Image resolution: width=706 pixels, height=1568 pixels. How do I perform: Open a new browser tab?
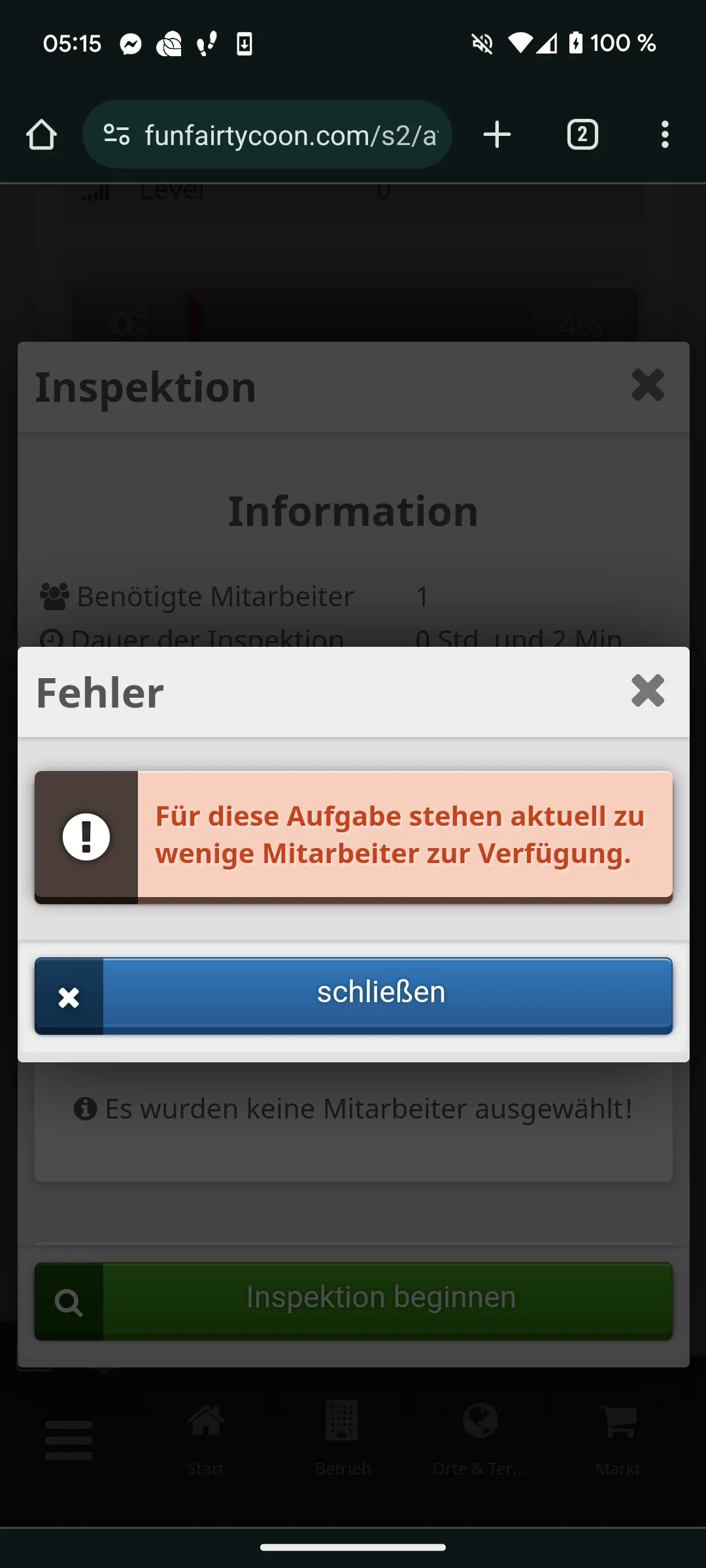(x=497, y=135)
